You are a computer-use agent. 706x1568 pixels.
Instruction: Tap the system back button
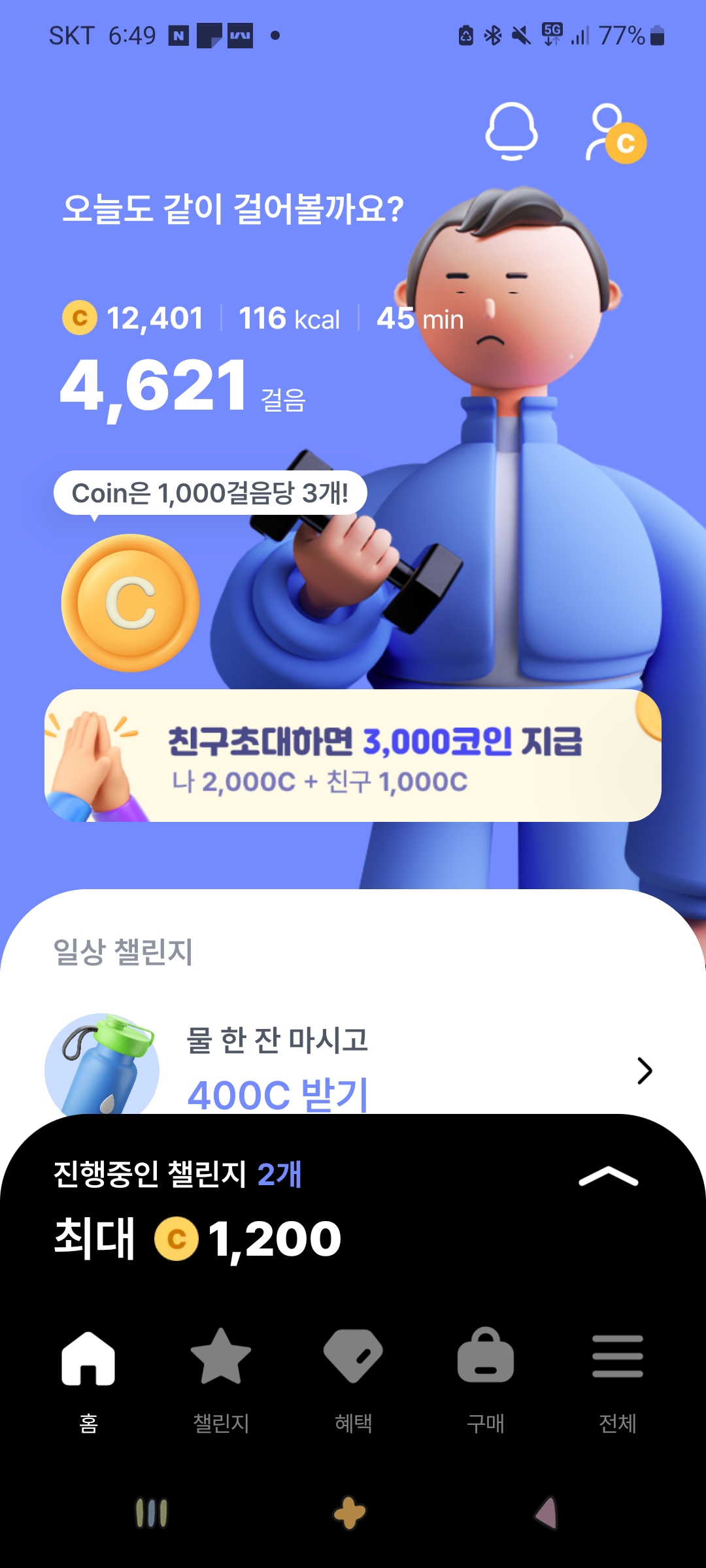coord(546,1513)
